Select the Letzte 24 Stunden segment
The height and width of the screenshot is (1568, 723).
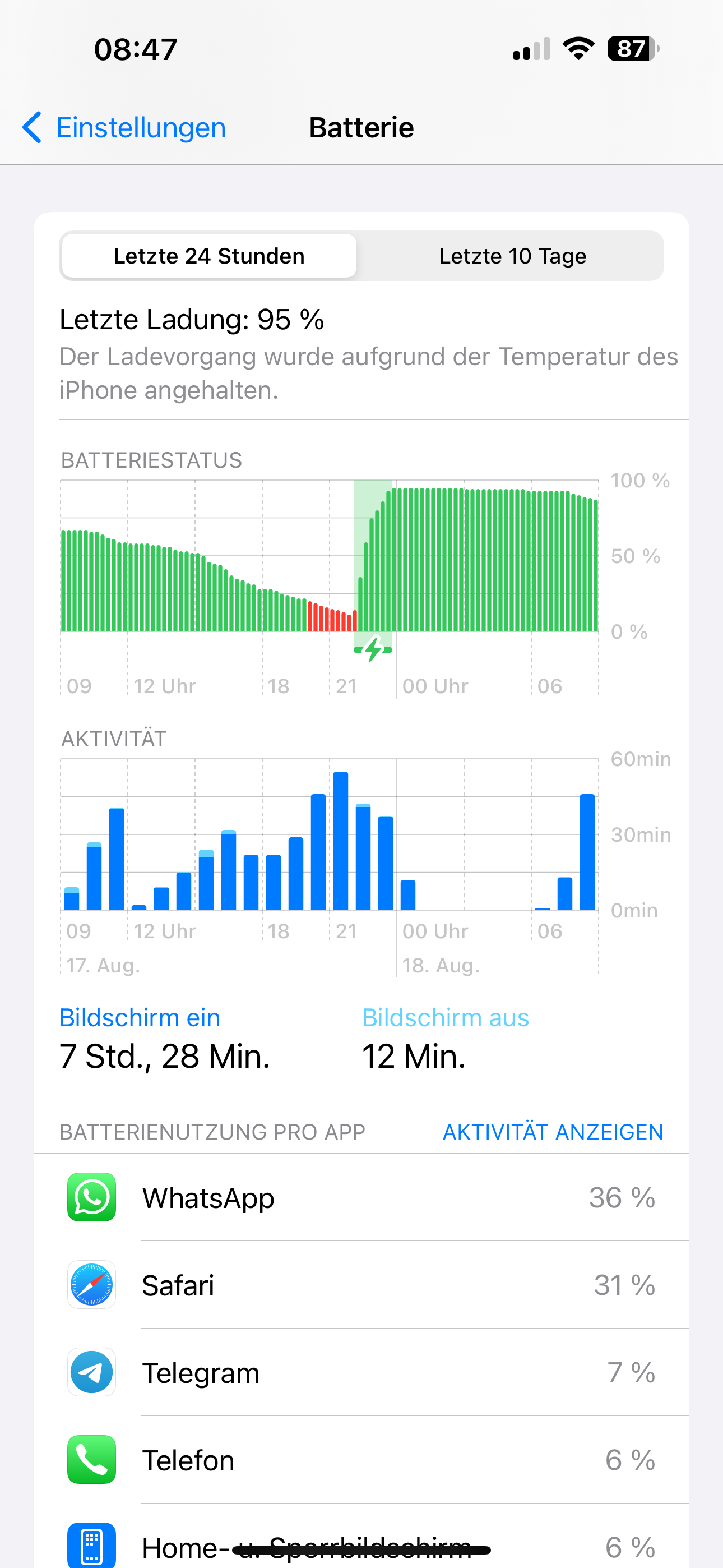(x=208, y=256)
